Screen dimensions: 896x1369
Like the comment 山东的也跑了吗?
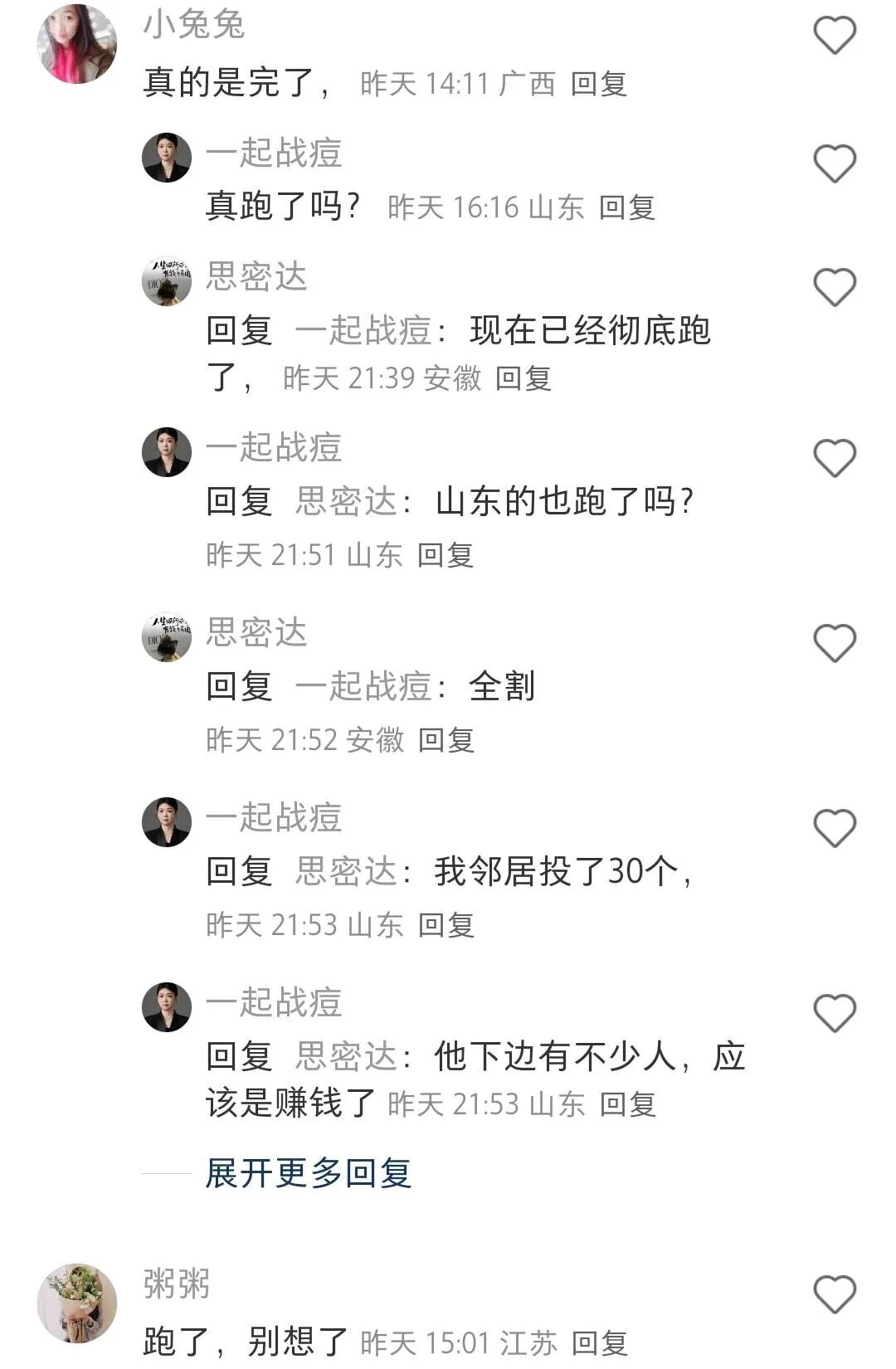tap(834, 458)
